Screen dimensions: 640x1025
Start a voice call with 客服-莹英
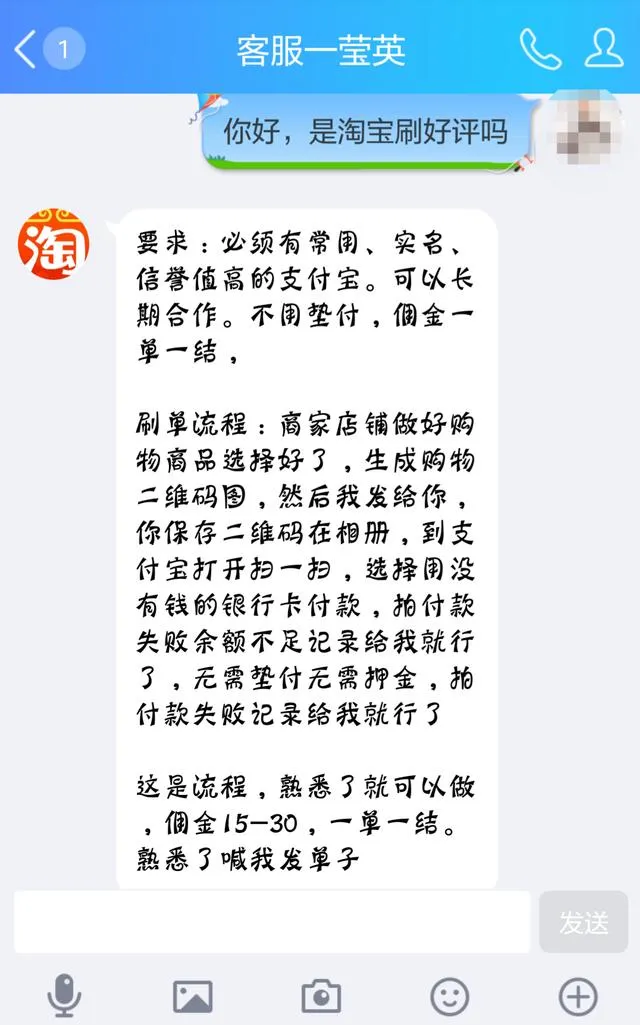(540, 49)
